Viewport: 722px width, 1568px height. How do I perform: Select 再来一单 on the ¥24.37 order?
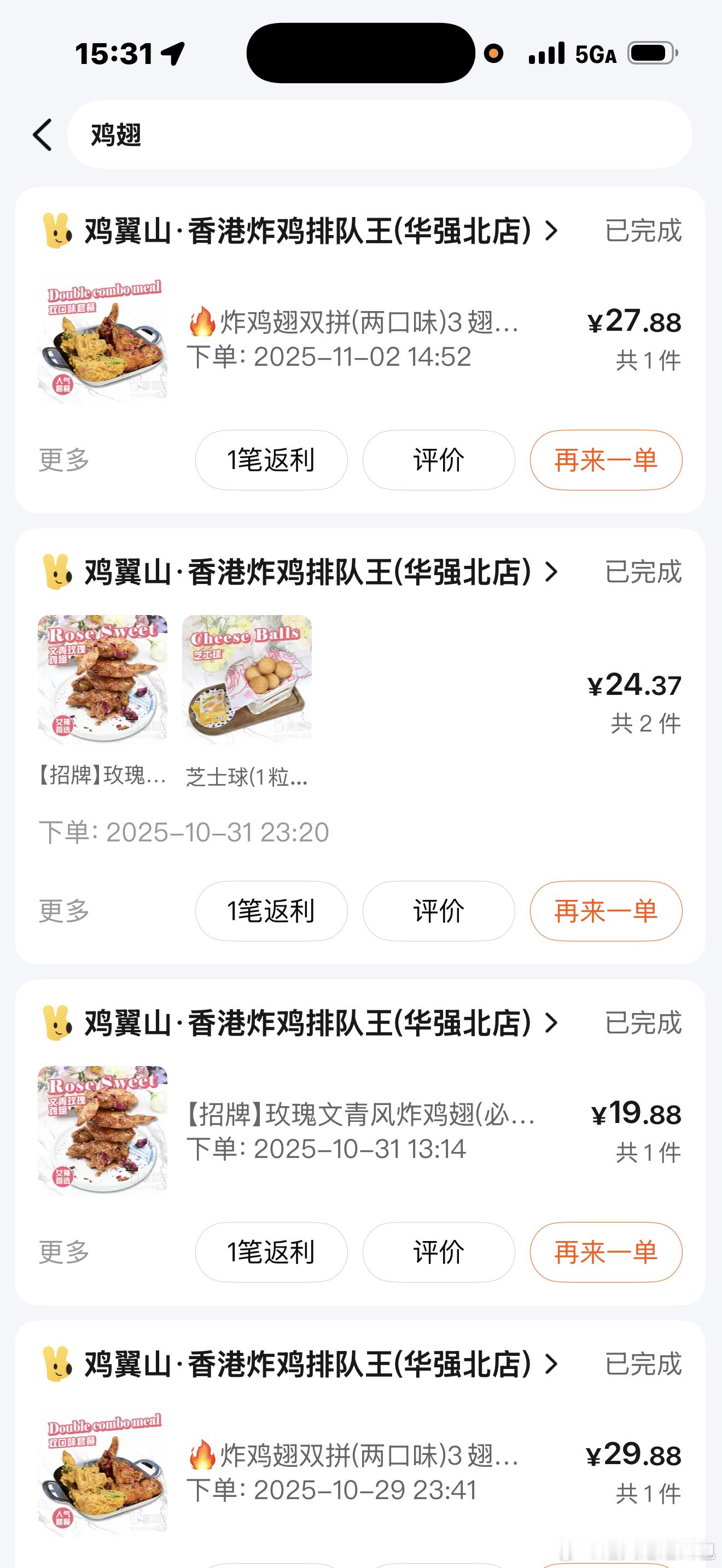coord(605,911)
